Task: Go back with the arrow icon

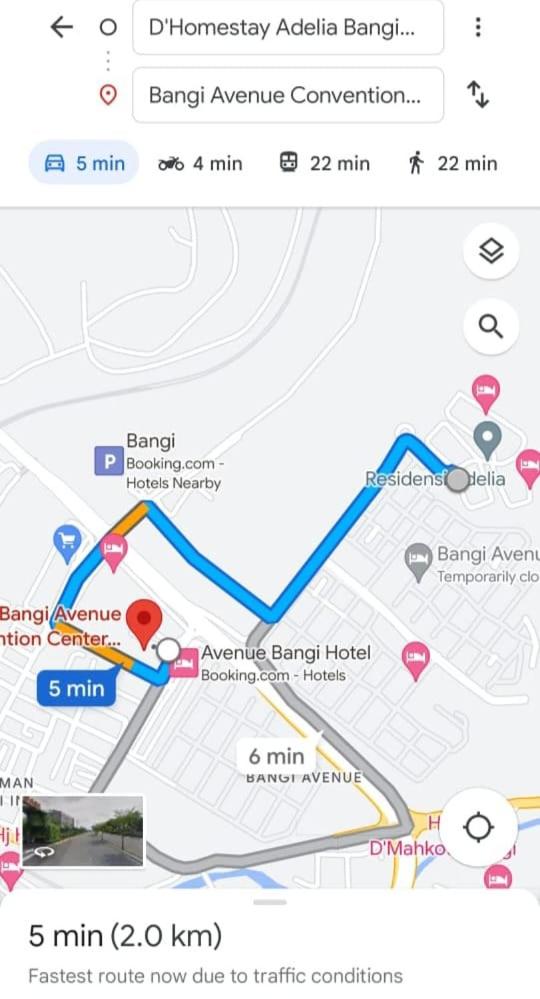Action: click(x=62, y=27)
